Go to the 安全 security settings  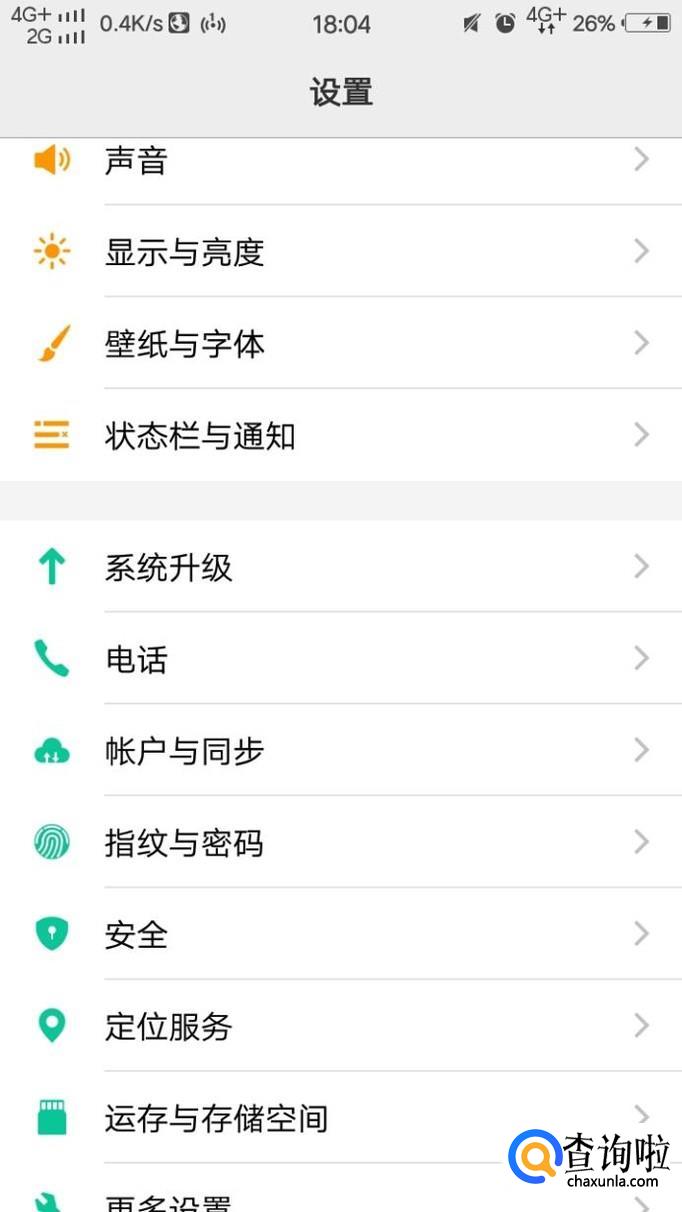coord(136,936)
